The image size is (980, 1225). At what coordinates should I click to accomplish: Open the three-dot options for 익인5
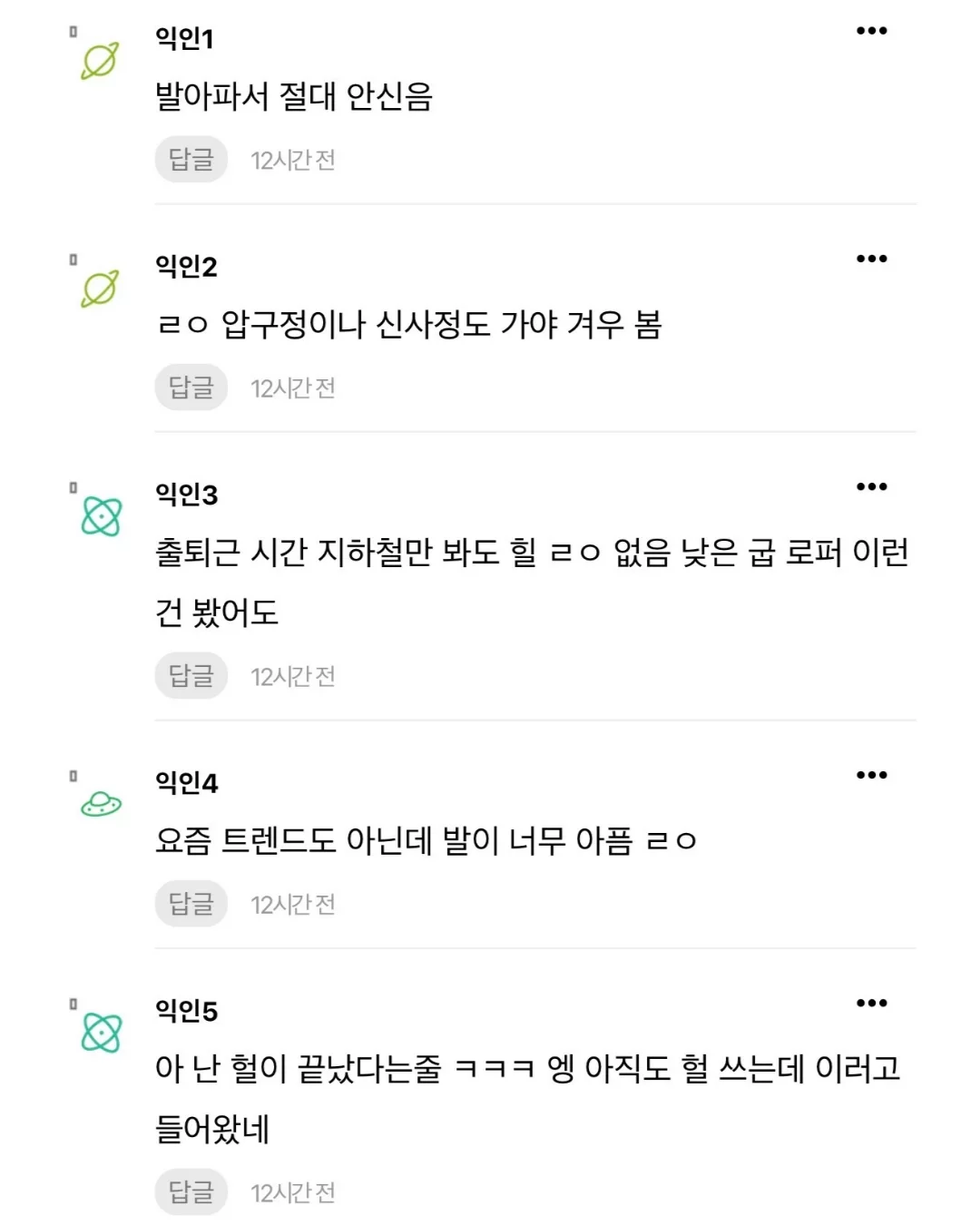point(871,1004)
